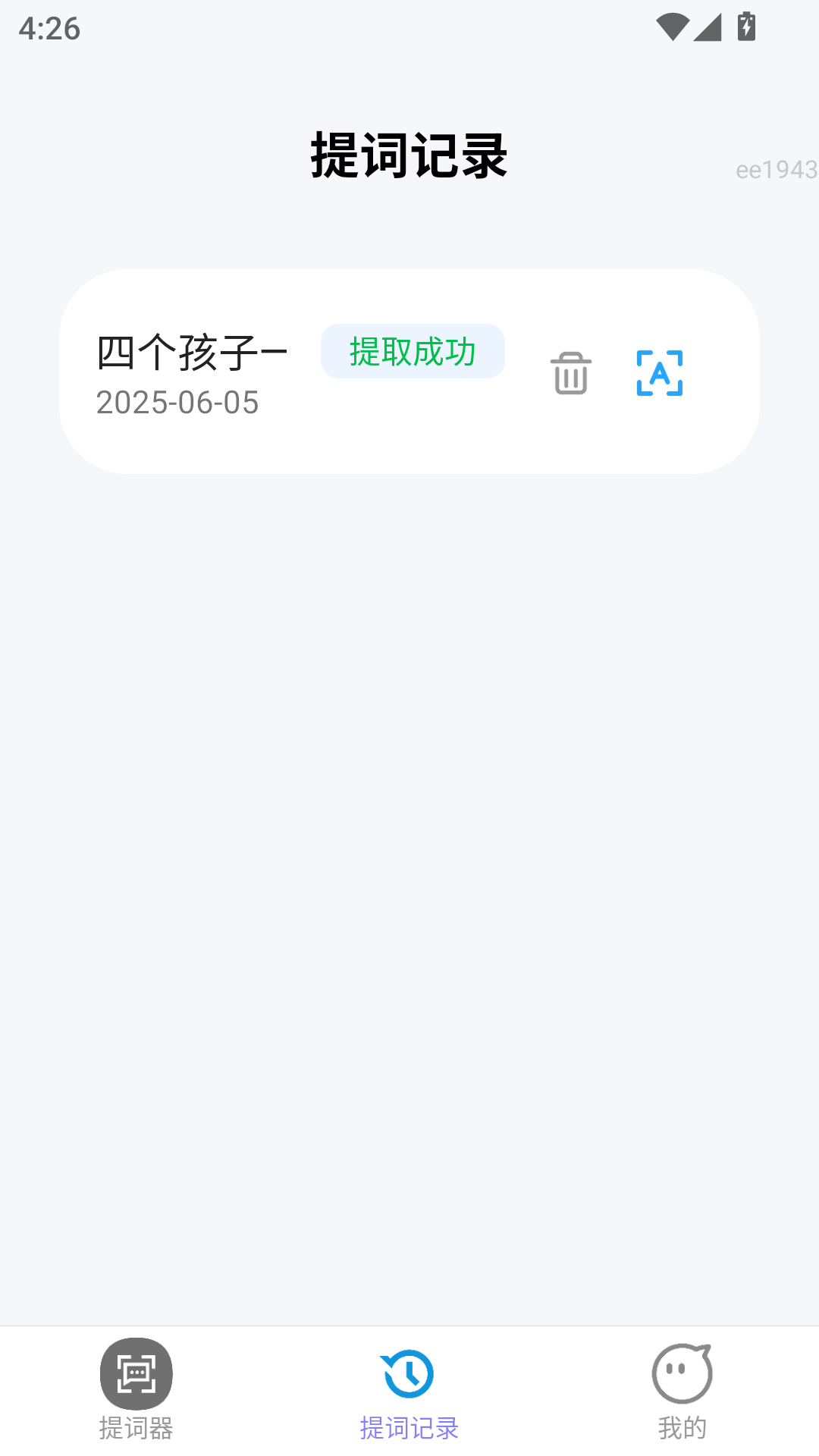Click the 2025-06-05 date text

[x=177, y=403]
